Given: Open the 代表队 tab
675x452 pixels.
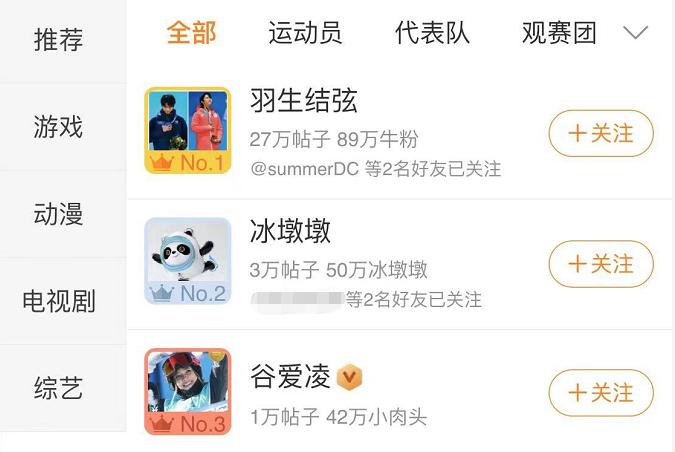Looking at the screenshot, I should 432,33.
